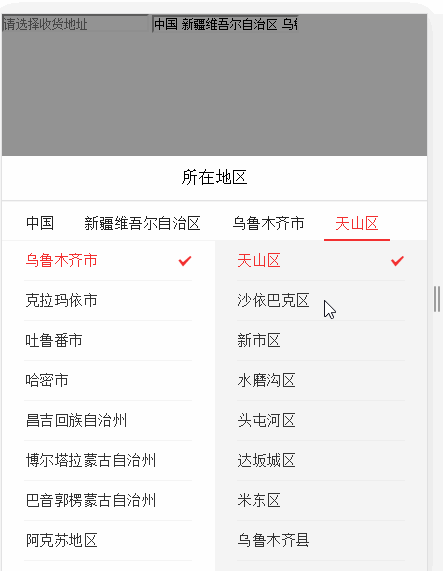Viewport: 443px width, 571px height.
Task: Tap the address field showing 中国 新疆维吾尔自治区
Action: click(225, 24)
